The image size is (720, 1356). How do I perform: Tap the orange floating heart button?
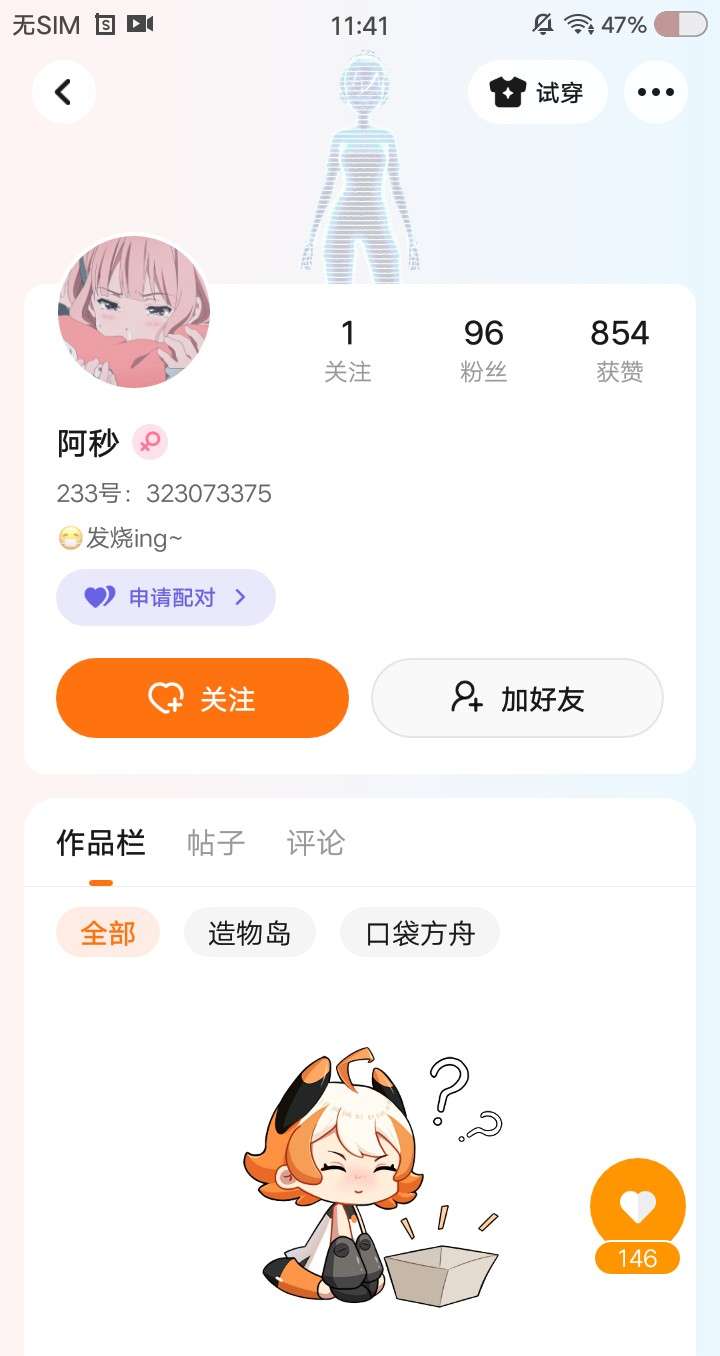click(x=637, y=1206)
